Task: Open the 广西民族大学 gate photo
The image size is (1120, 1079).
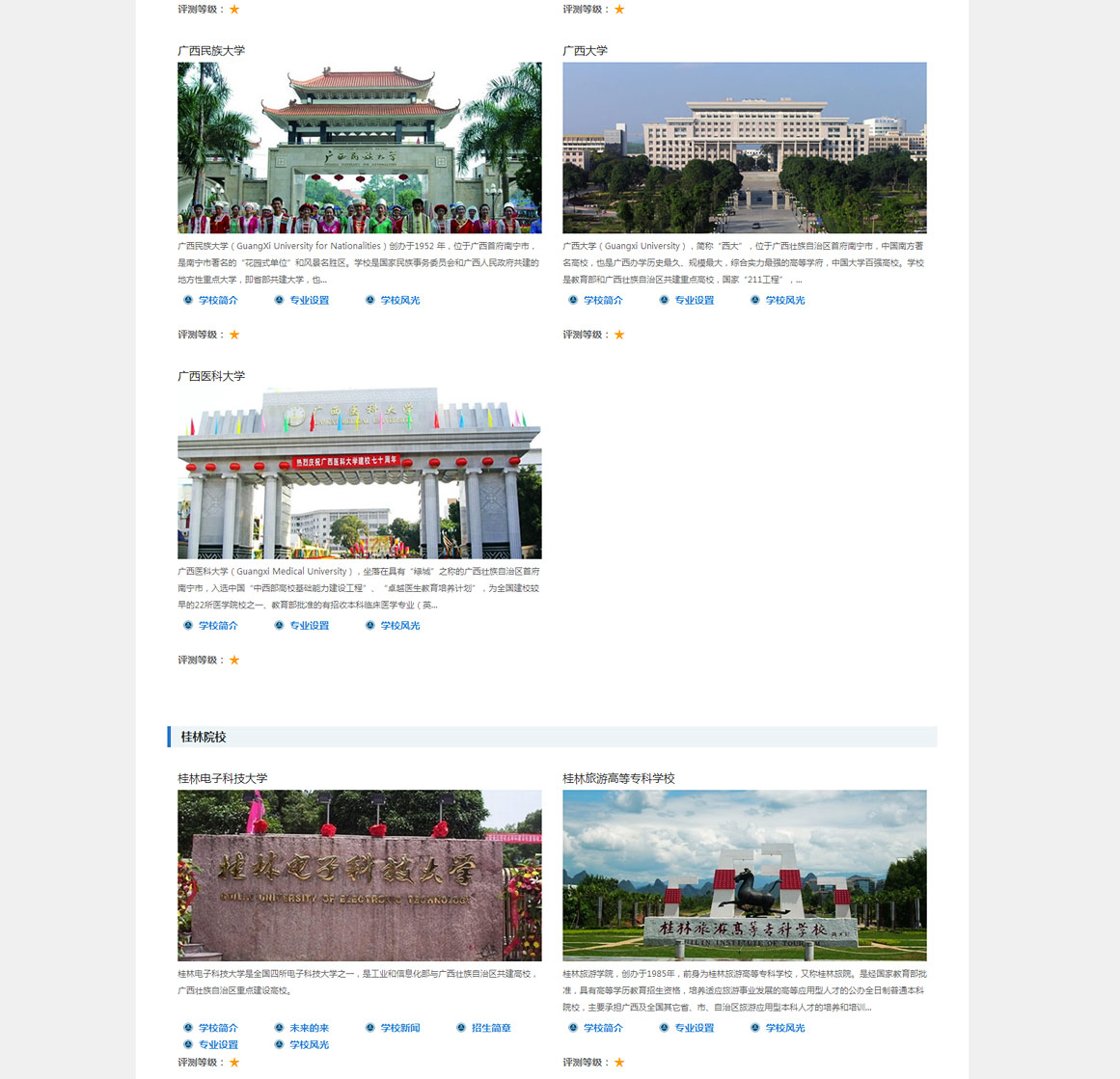Action: [x=359, y=148]
